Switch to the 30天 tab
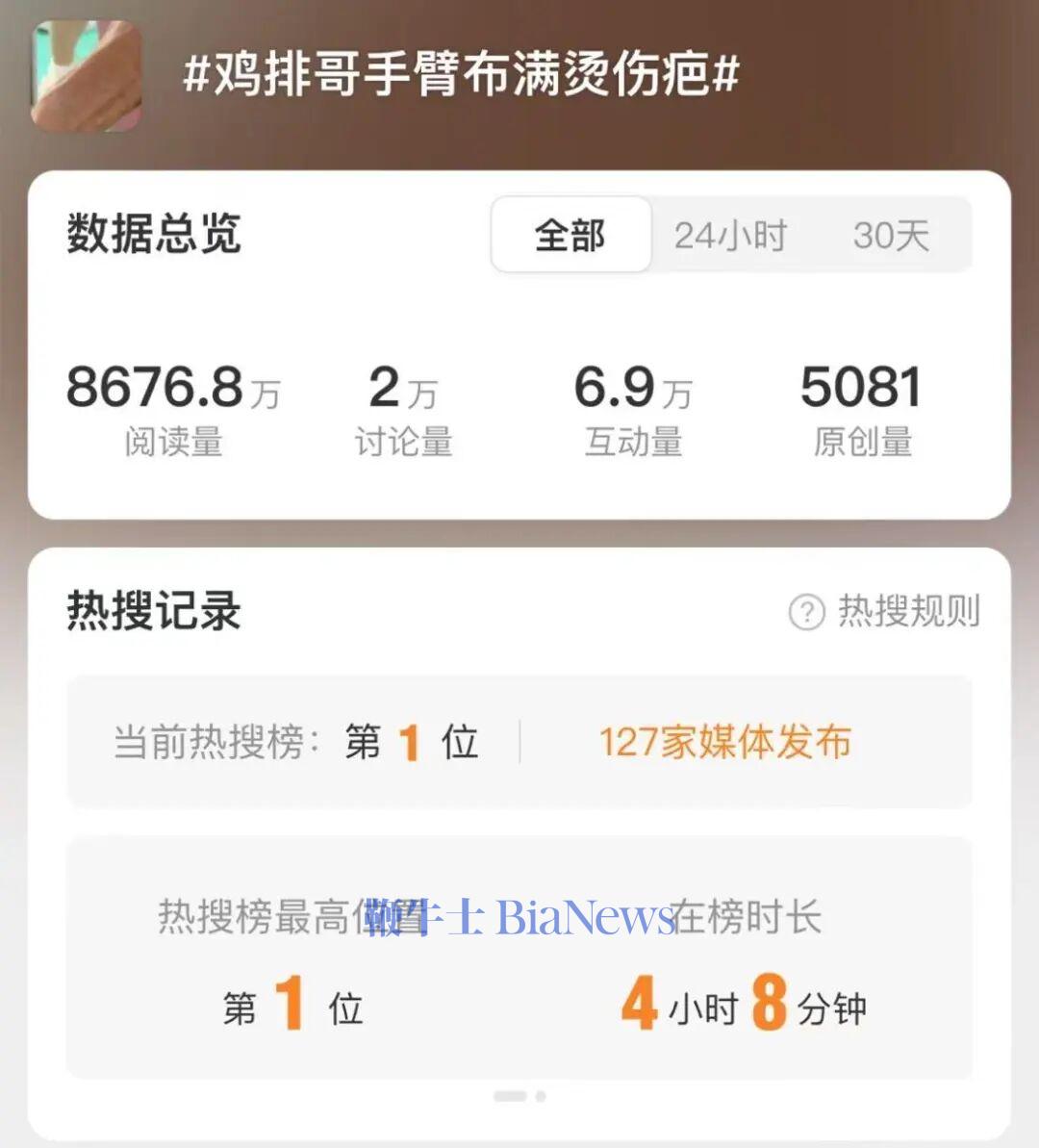The image size is (1039, 1148). tap(891, 235)
